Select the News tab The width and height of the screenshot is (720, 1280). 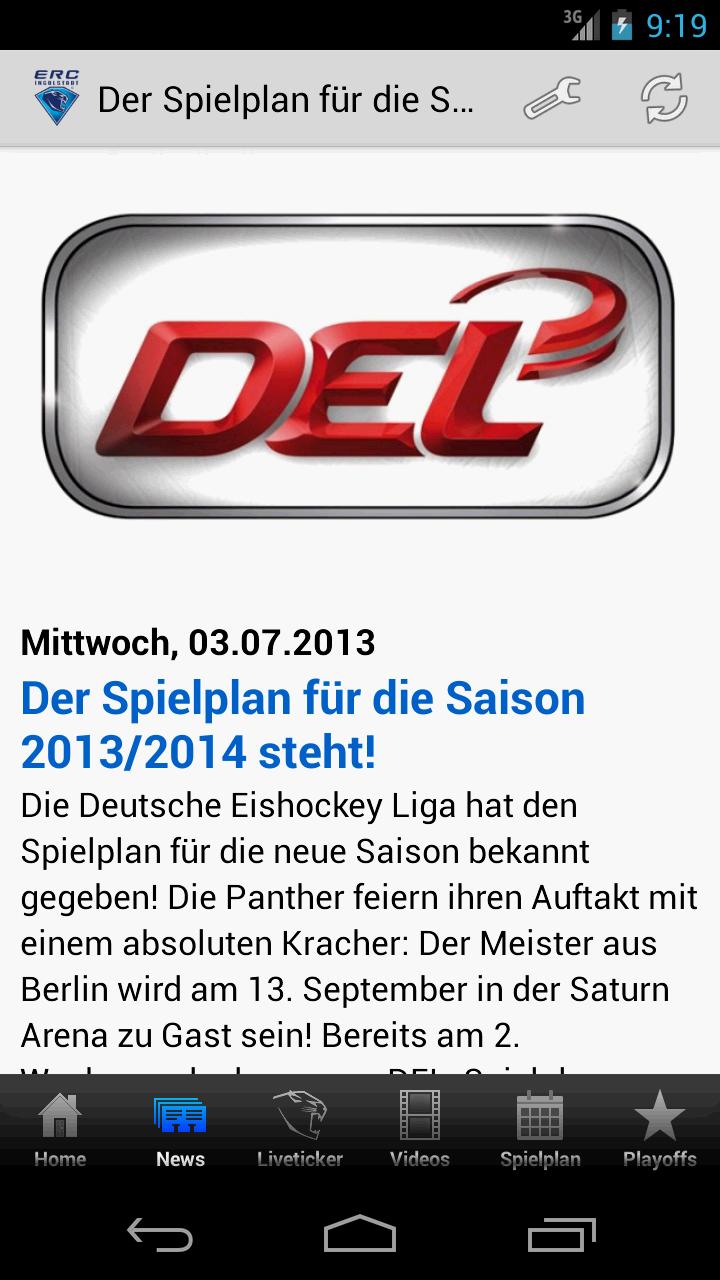(x=180, y=1128)
